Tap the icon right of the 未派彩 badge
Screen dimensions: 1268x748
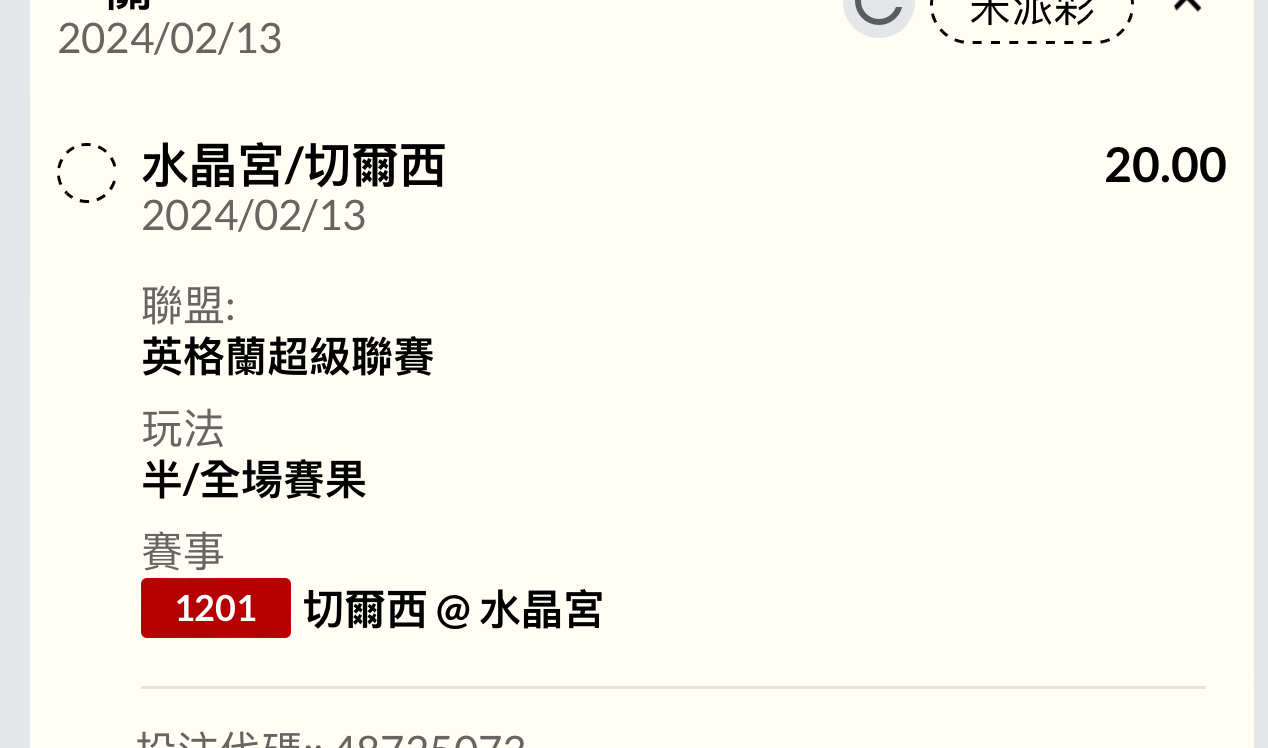1187,5
